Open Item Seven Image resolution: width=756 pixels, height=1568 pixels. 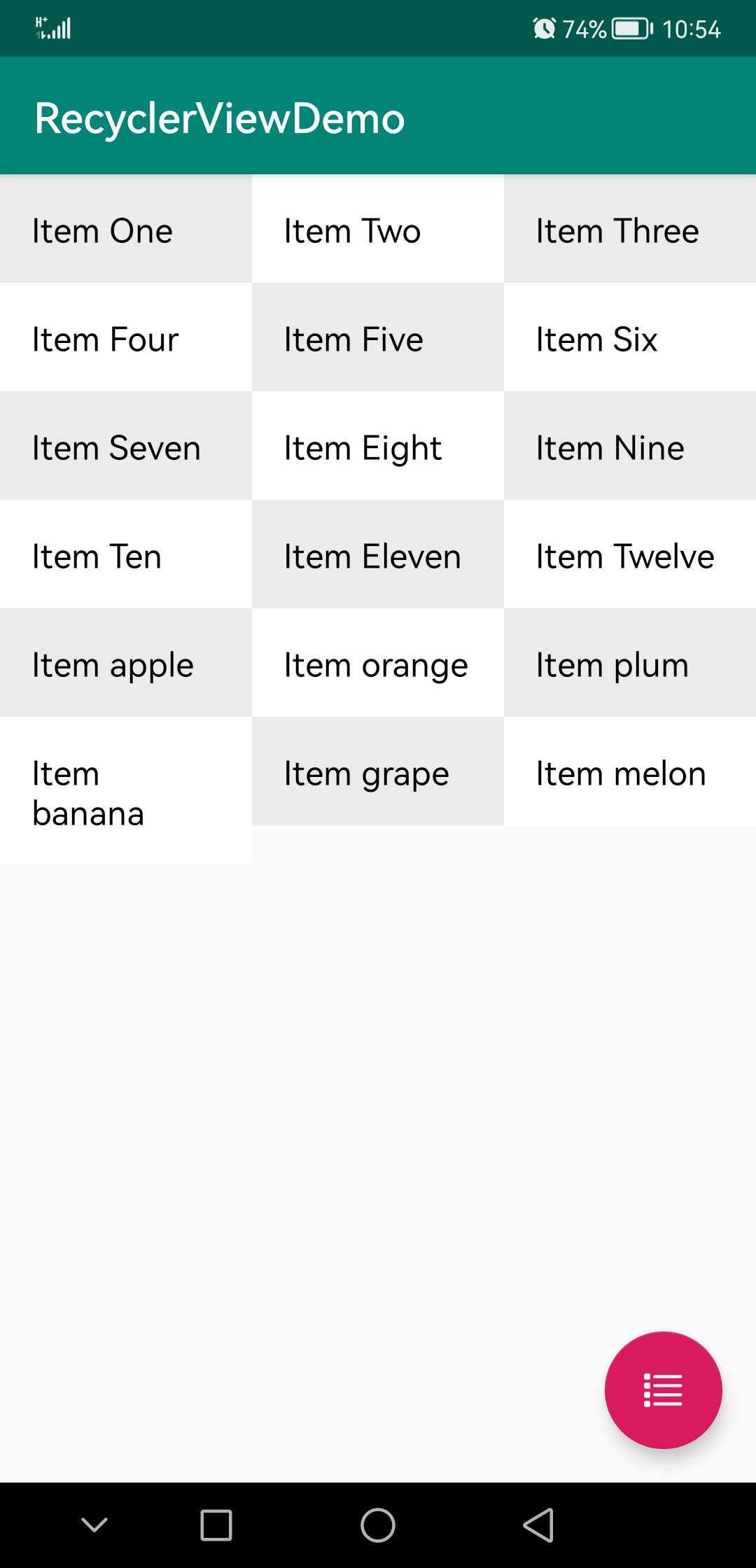pos(126,446)
